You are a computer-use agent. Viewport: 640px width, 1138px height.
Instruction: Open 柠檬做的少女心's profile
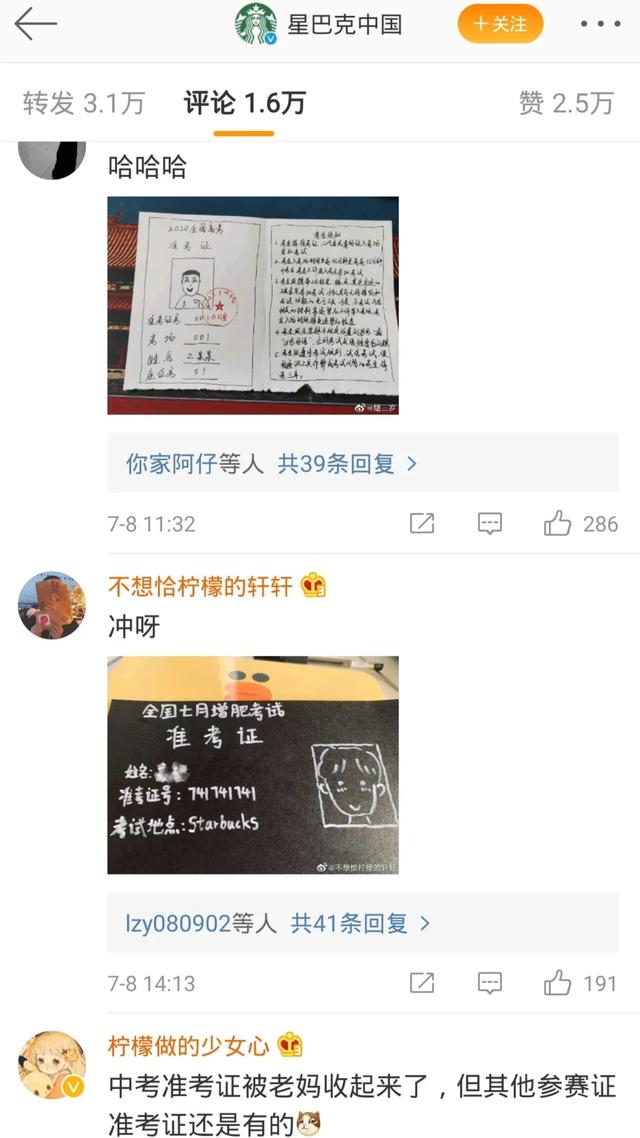[x=188, y=1046]
